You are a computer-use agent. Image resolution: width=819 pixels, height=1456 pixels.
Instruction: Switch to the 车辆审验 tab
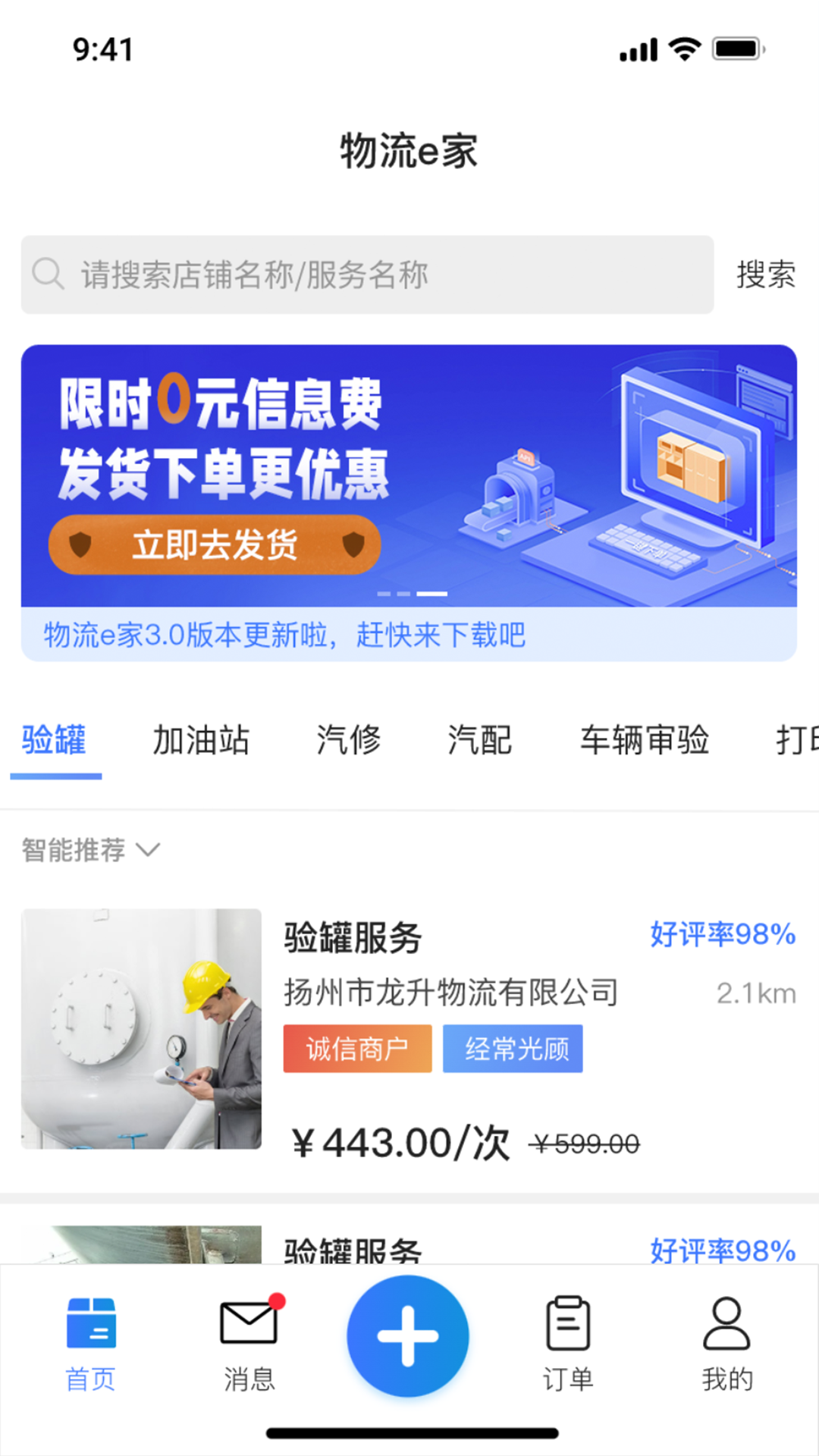(645, 740)
